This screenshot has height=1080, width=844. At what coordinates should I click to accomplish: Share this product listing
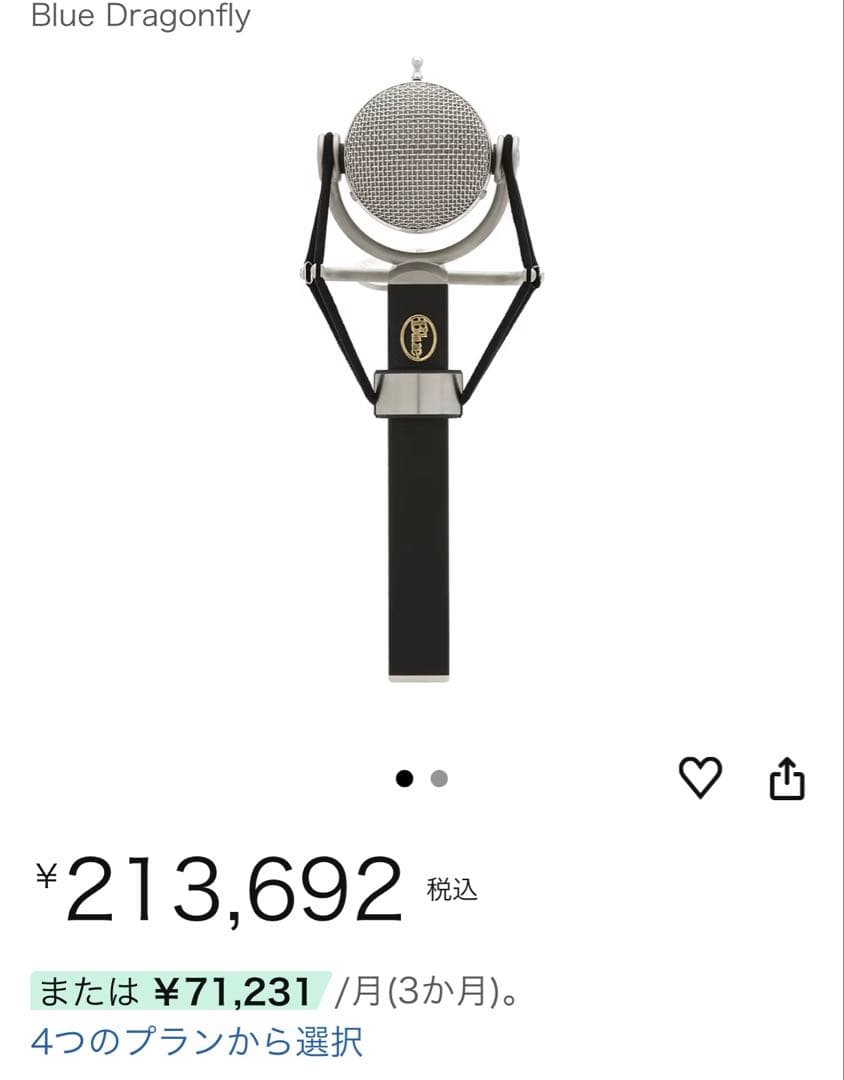(787, 779)
